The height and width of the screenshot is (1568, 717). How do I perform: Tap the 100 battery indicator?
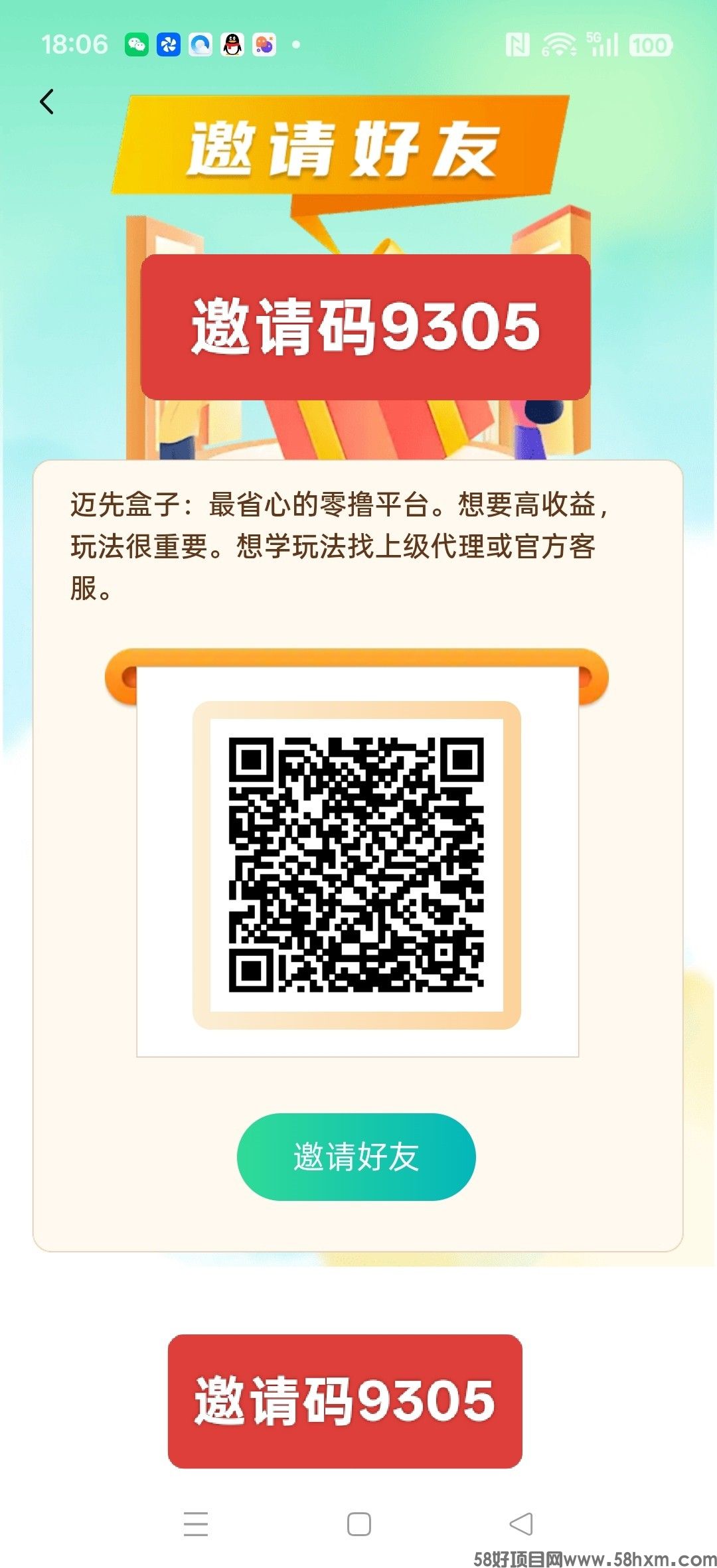(648, 44)
